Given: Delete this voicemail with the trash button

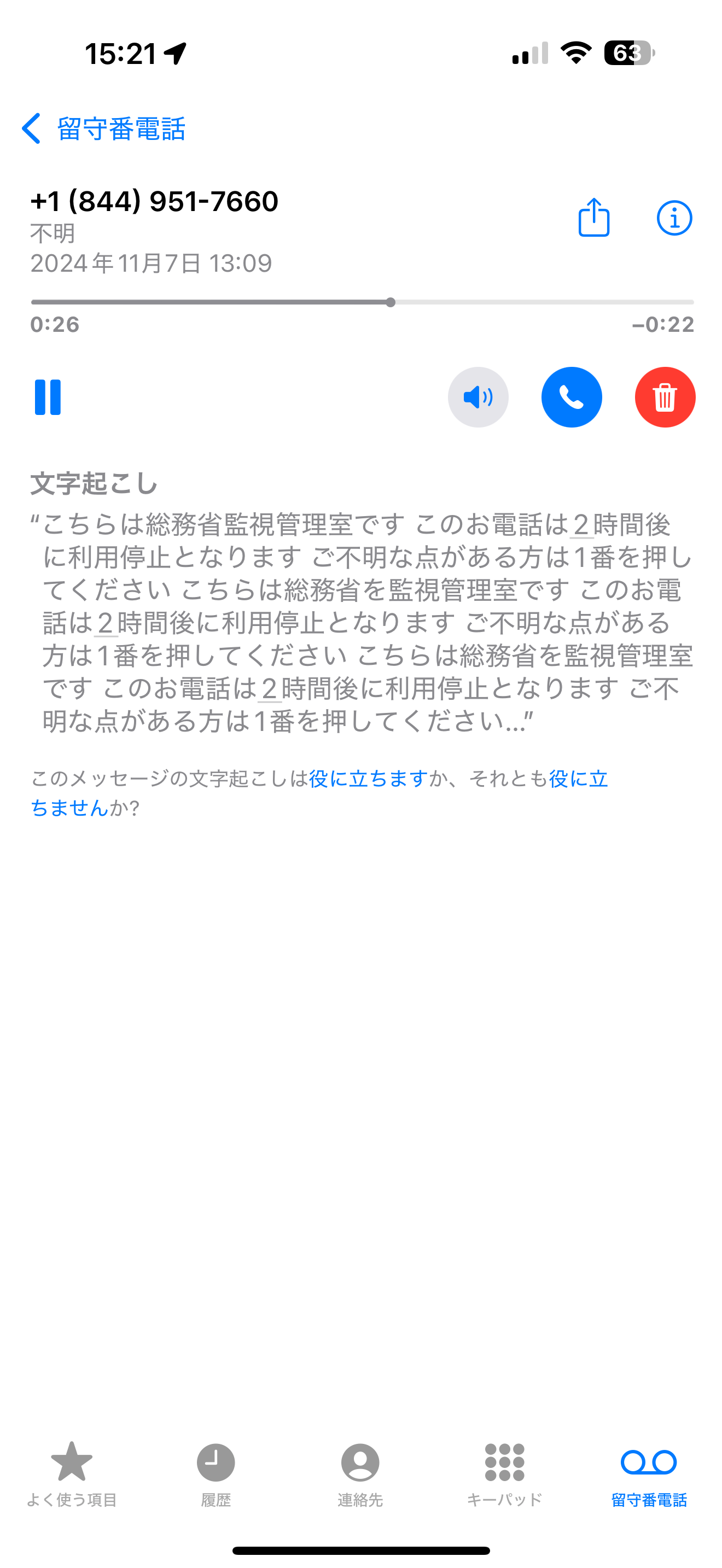Looking at the screenshot, I should [665, 397].
